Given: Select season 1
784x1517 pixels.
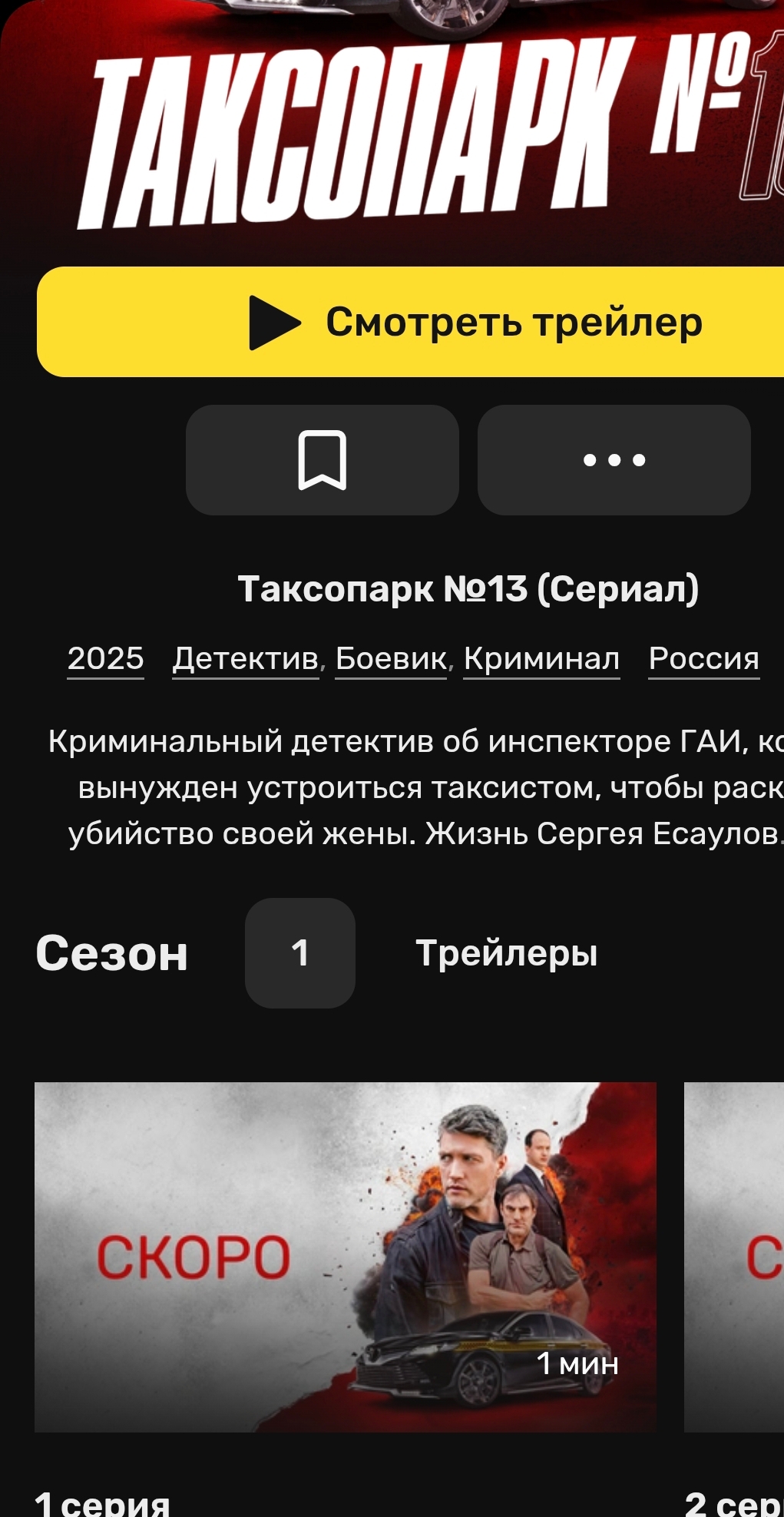Looking at the screenshot, I should point(300,953).
